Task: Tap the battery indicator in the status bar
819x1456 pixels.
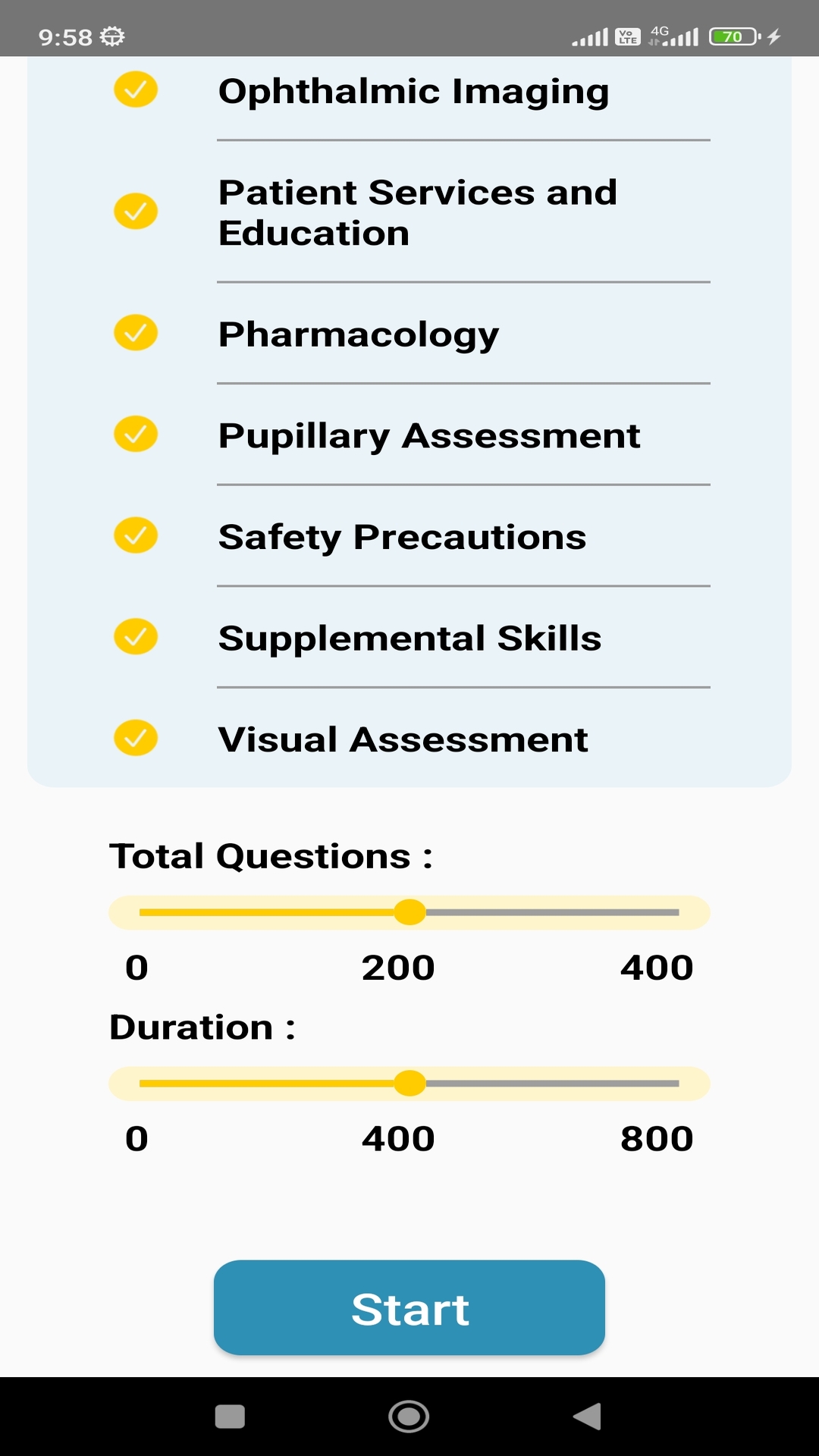Action: click(730, 34)
